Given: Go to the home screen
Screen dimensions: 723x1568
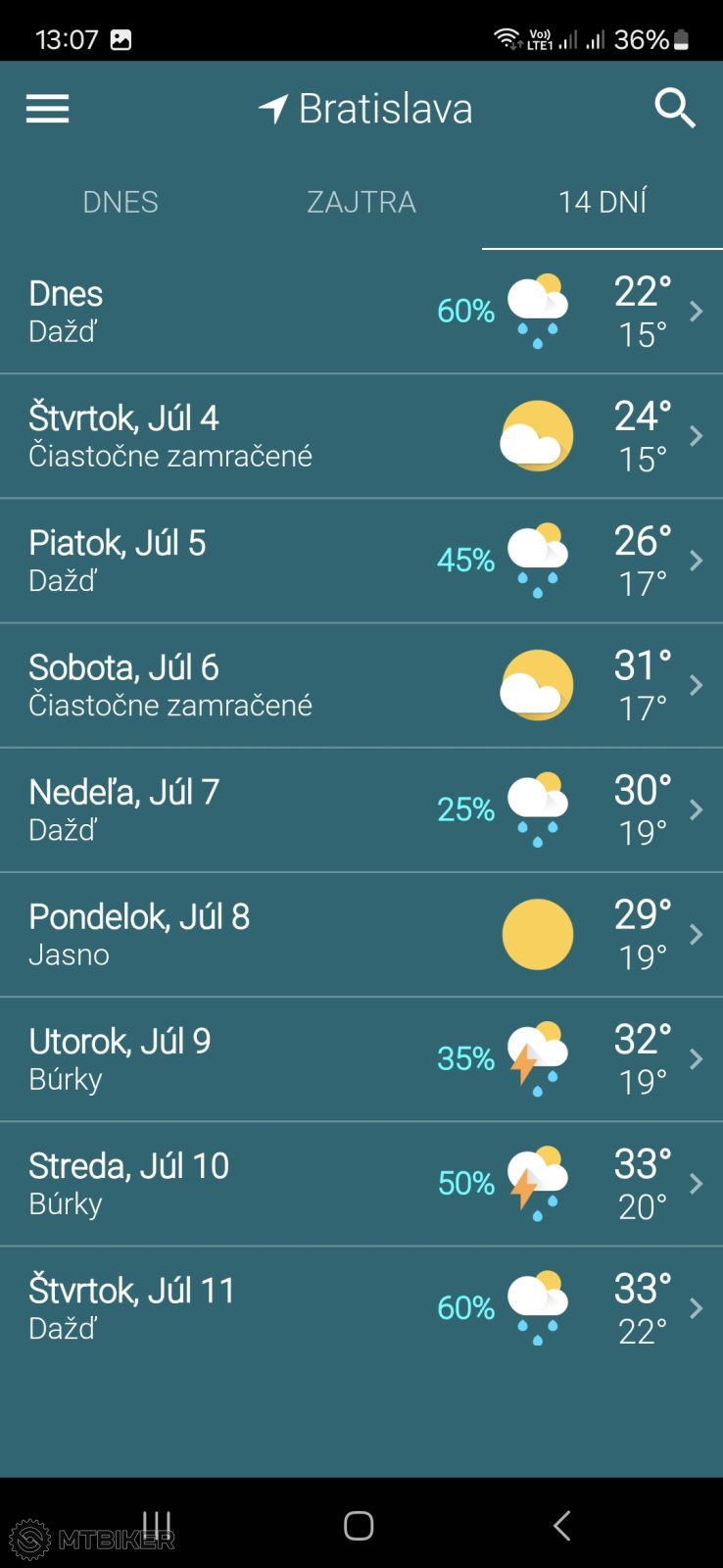Looking at the screenshot, I should click(359, 1525).
